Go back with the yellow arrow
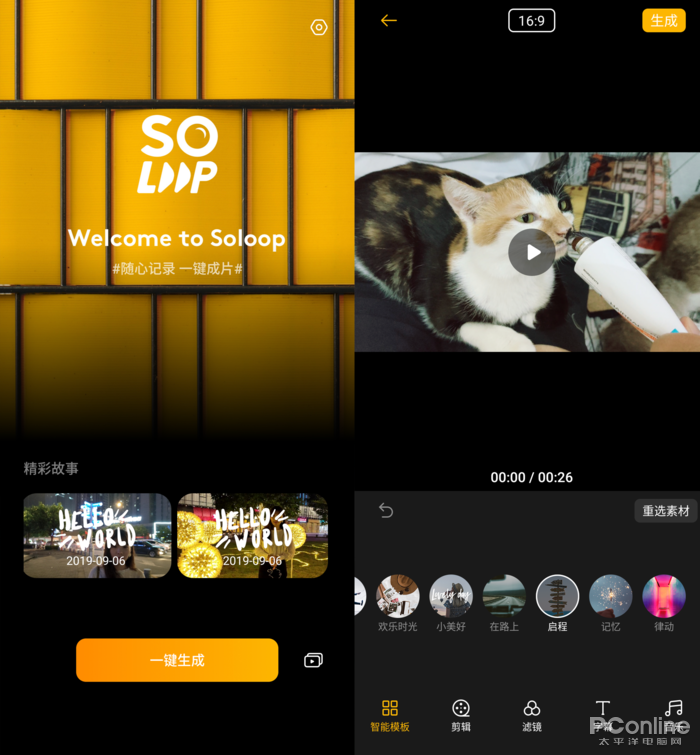The width and height of the screenshot is (700, 755). [389, 20]
